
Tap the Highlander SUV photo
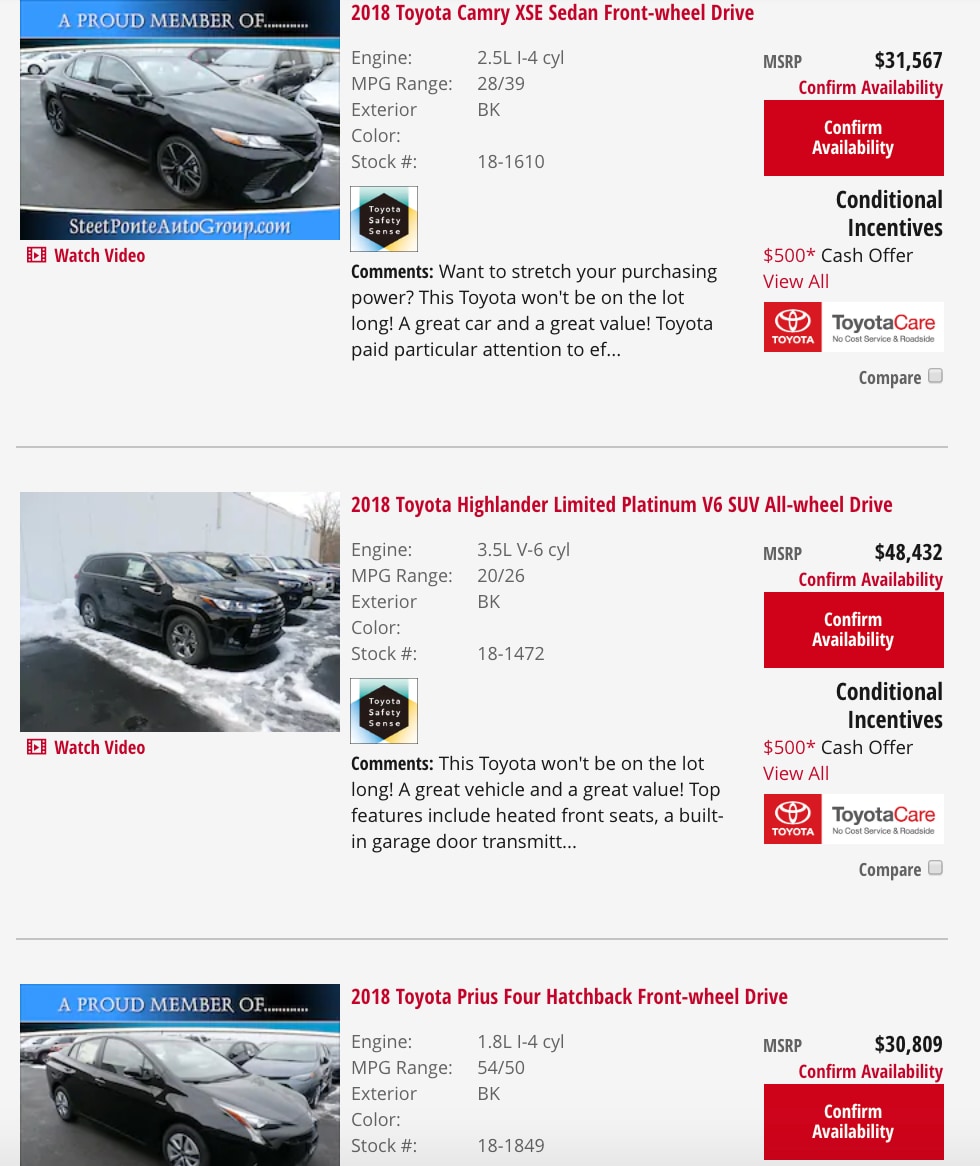180,612
